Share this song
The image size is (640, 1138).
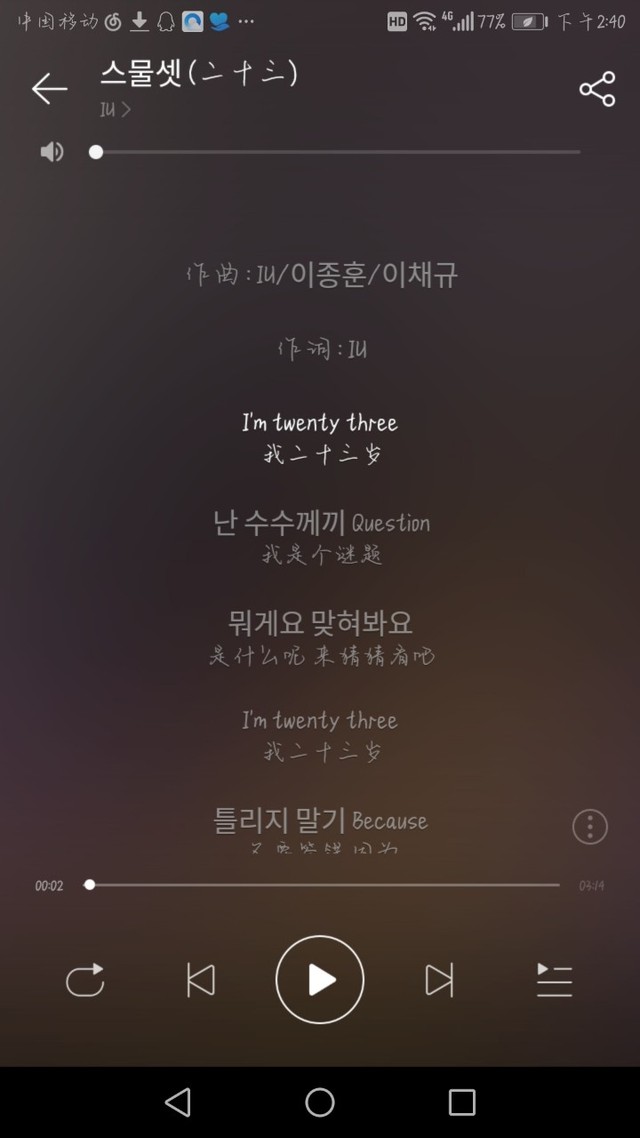597,89
